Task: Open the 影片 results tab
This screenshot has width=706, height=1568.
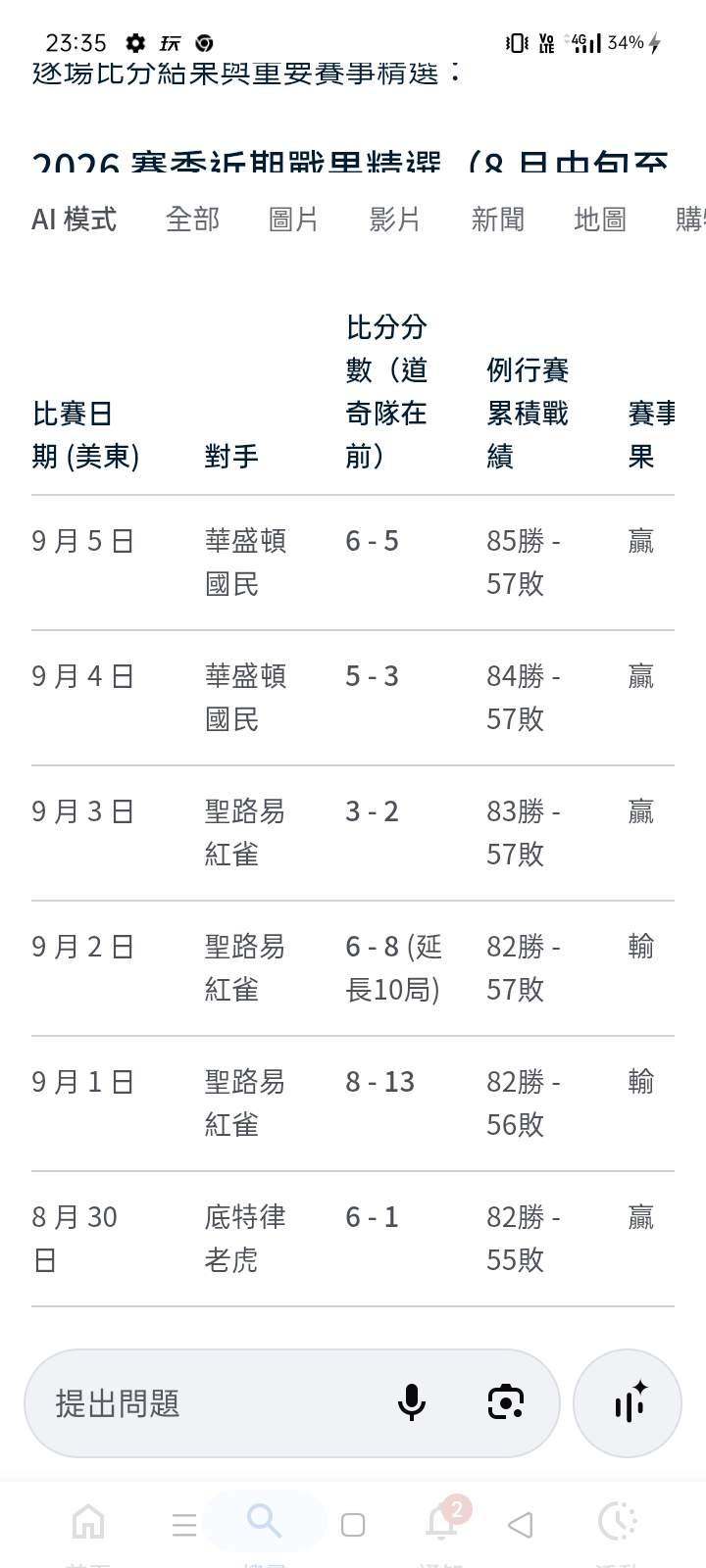Action: (x=395, y=219)
